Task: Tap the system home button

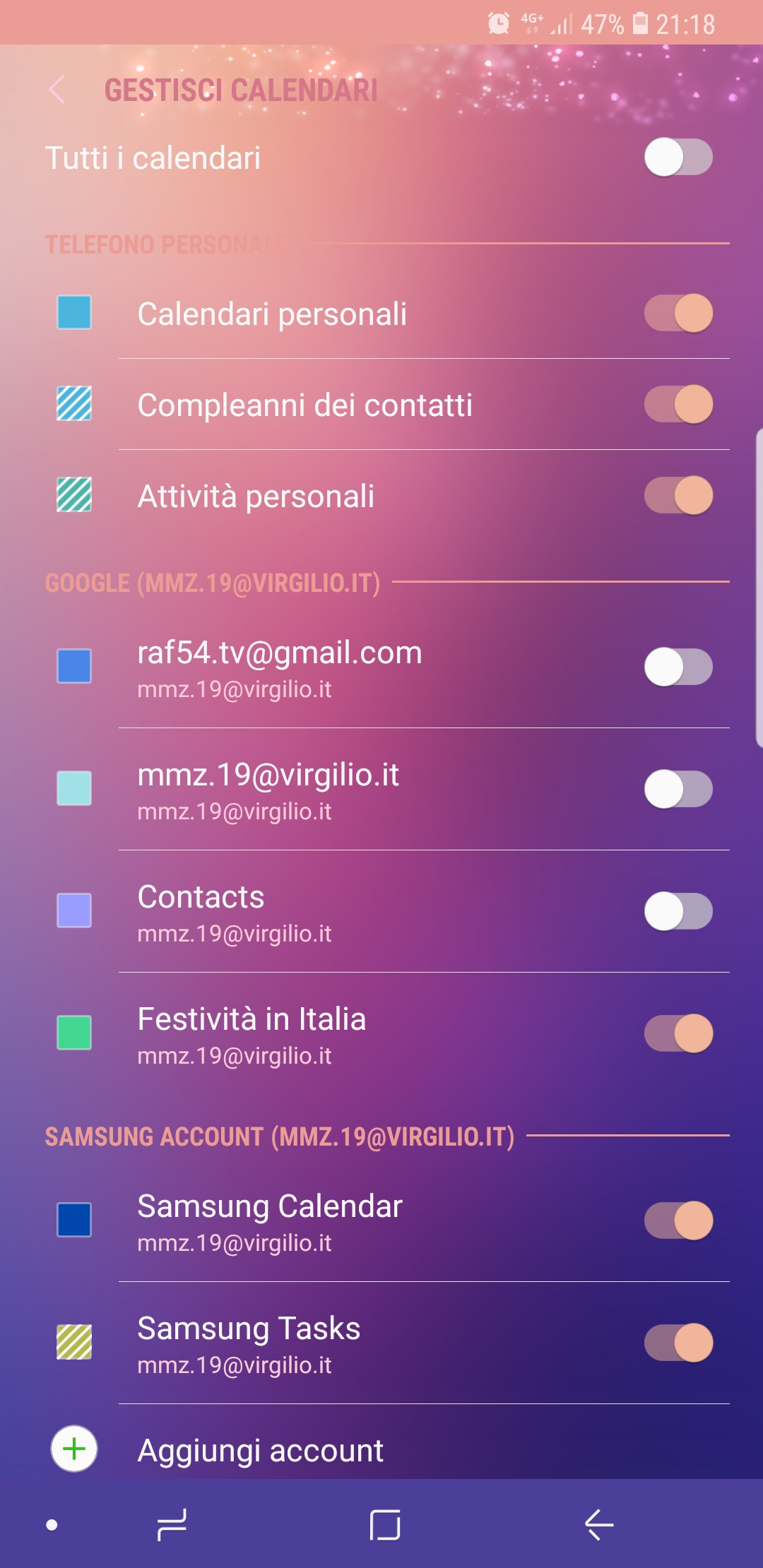Action: click(x=385, y=1525)
